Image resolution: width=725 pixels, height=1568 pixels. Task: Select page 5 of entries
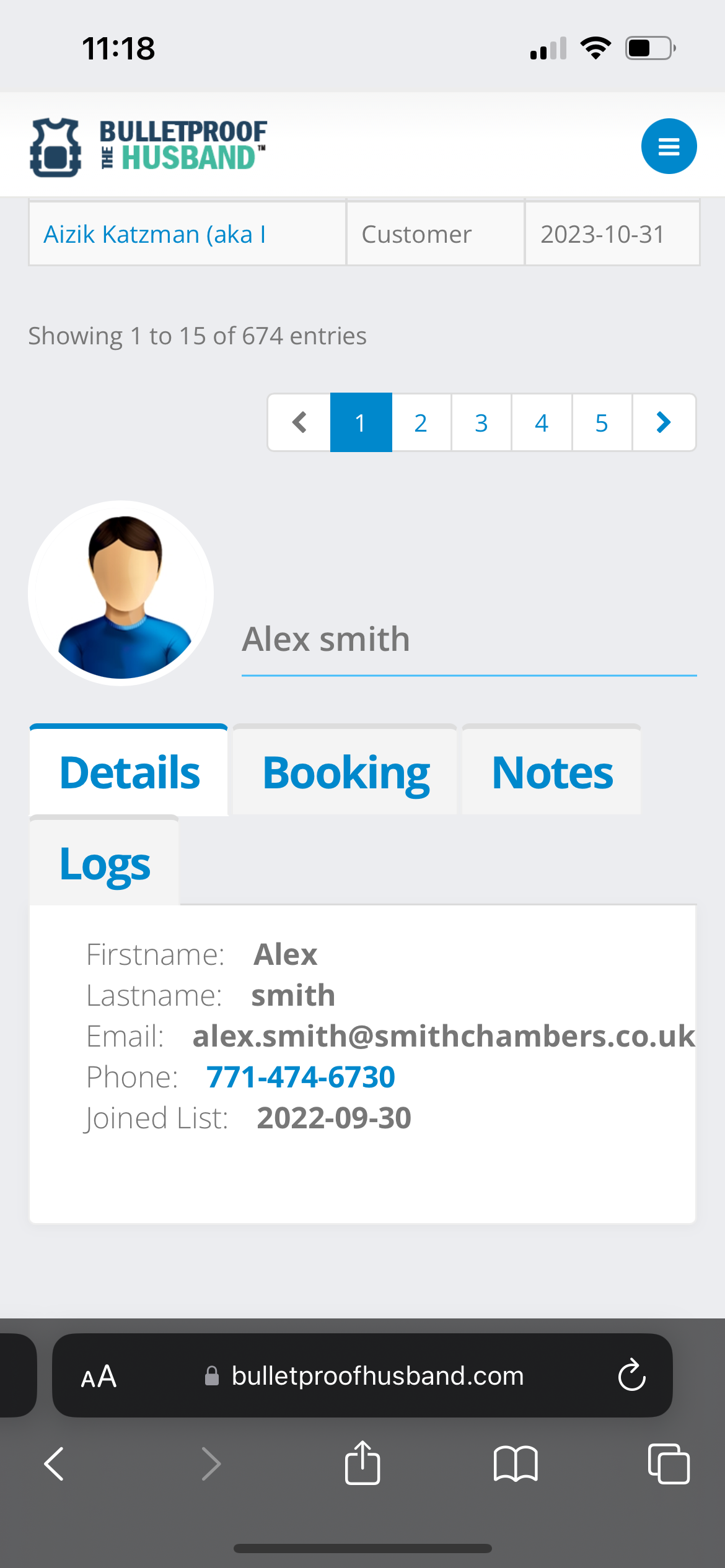(x=601, y=422)
